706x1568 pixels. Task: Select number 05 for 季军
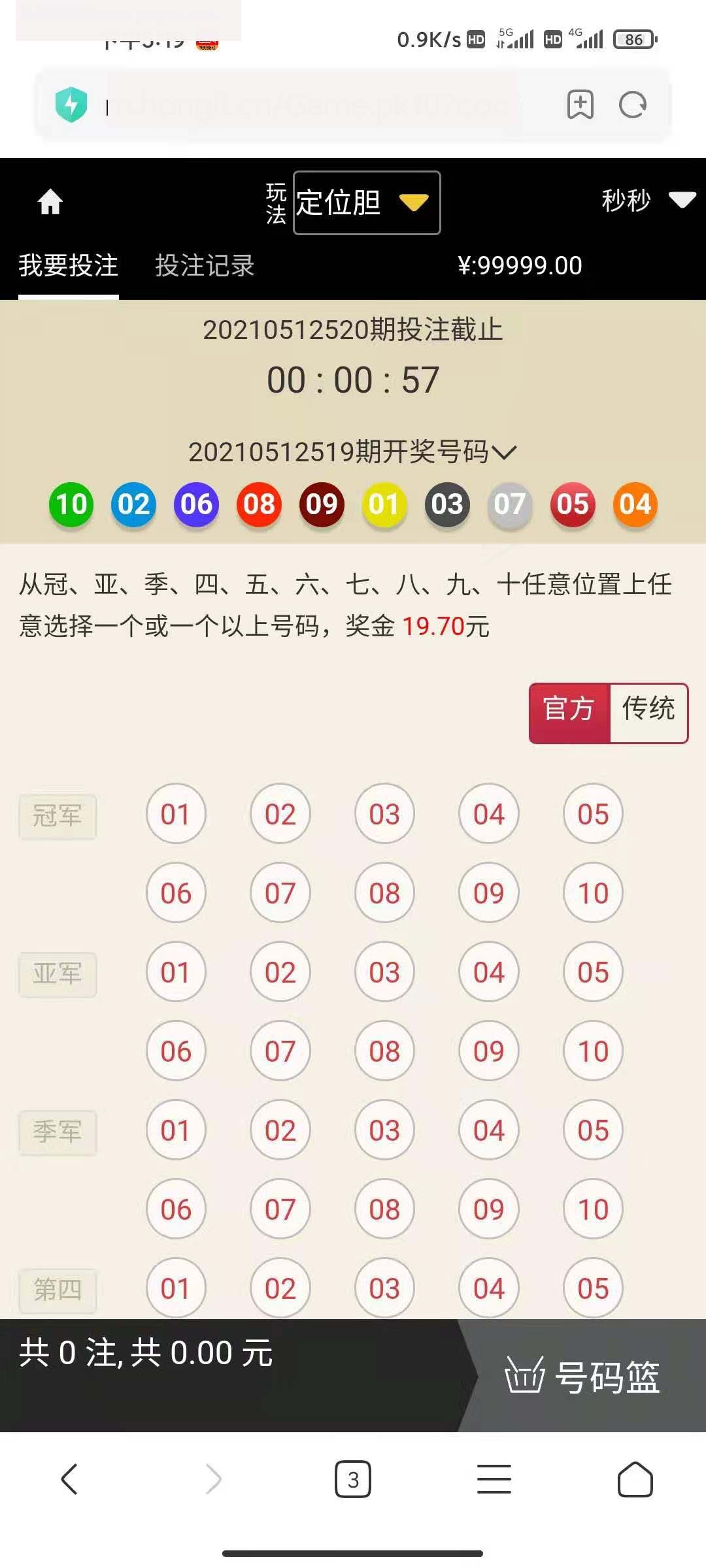(593, 1130)
